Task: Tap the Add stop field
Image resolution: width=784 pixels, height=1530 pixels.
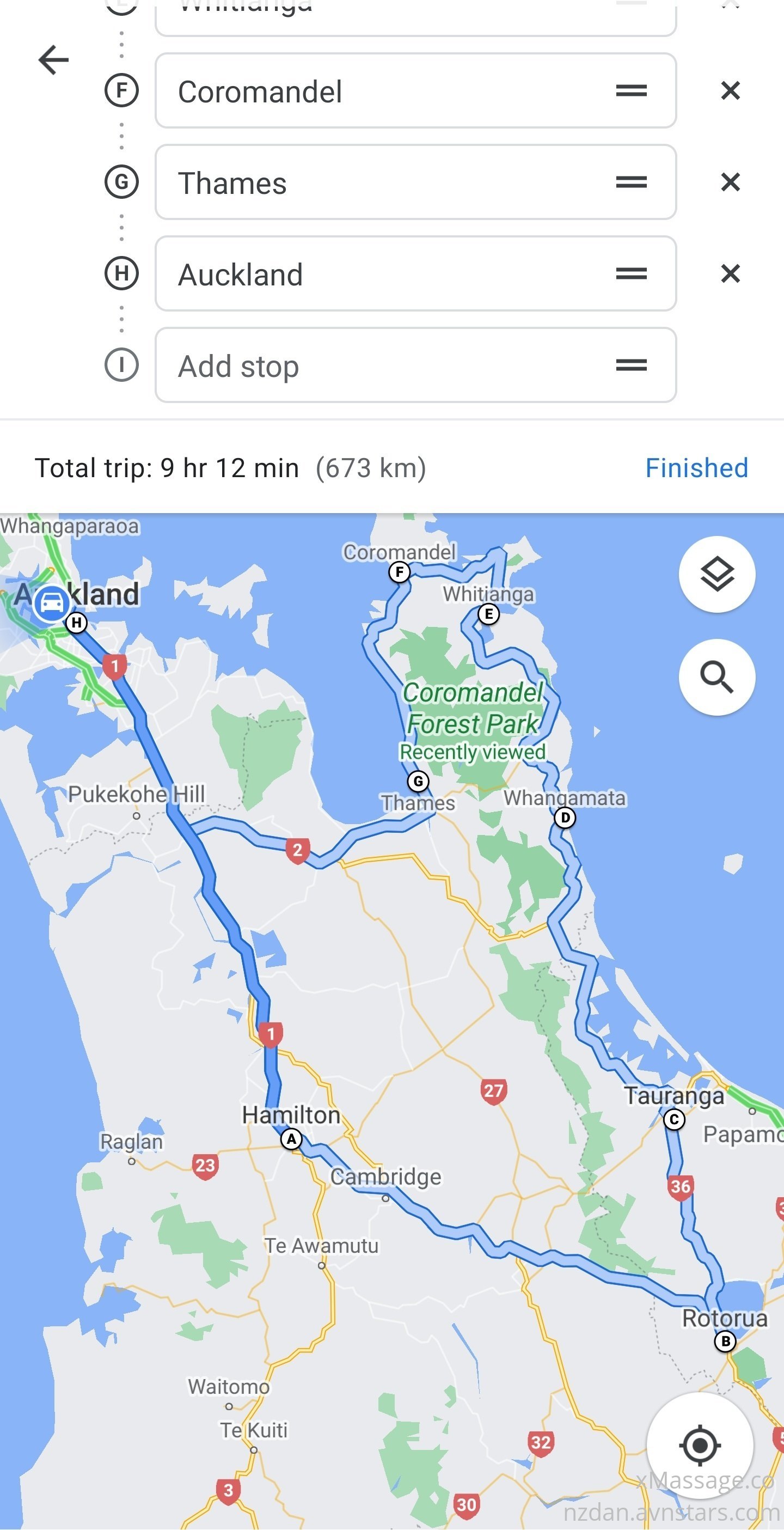Action: pos(380,365)
